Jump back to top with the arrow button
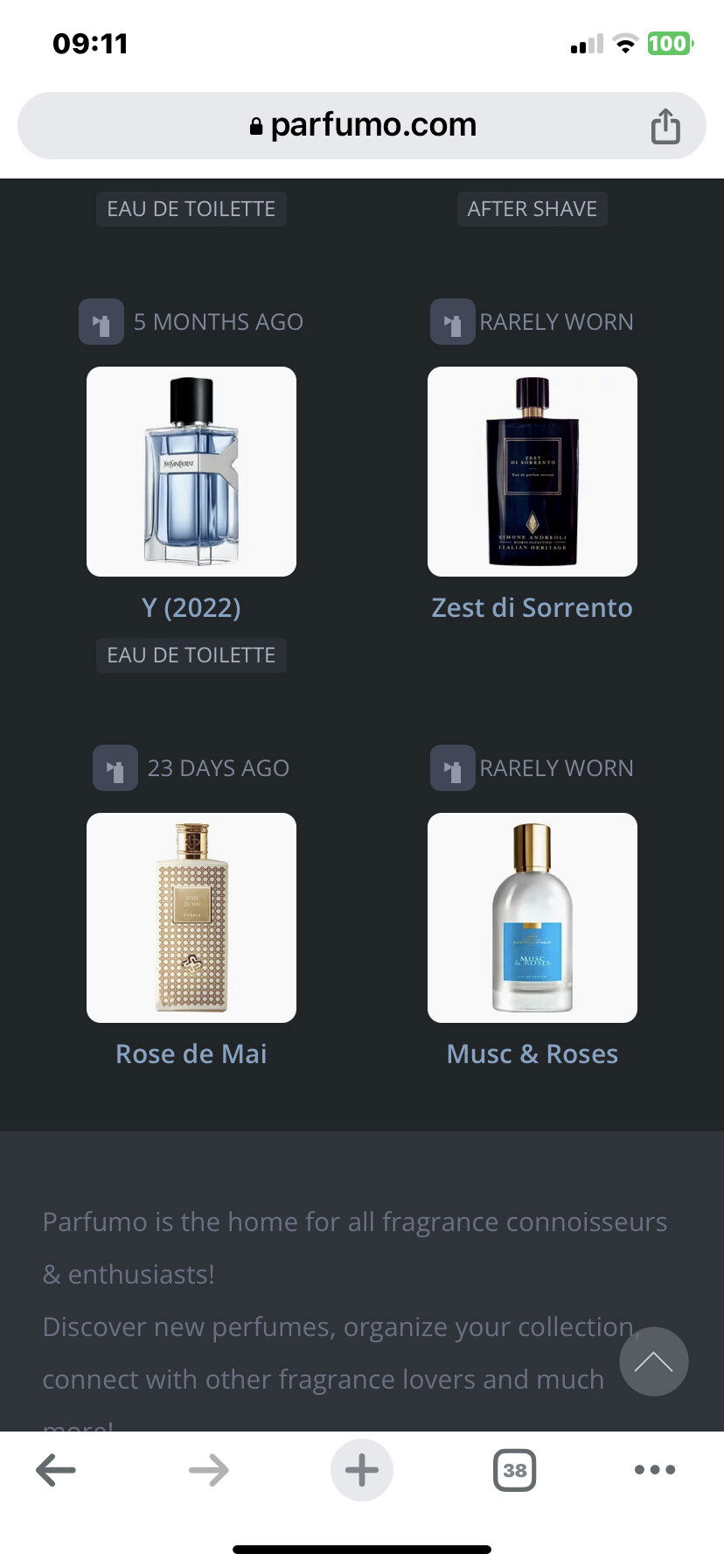Screen dimensions: 724x1568 (x=654, y=1361)
